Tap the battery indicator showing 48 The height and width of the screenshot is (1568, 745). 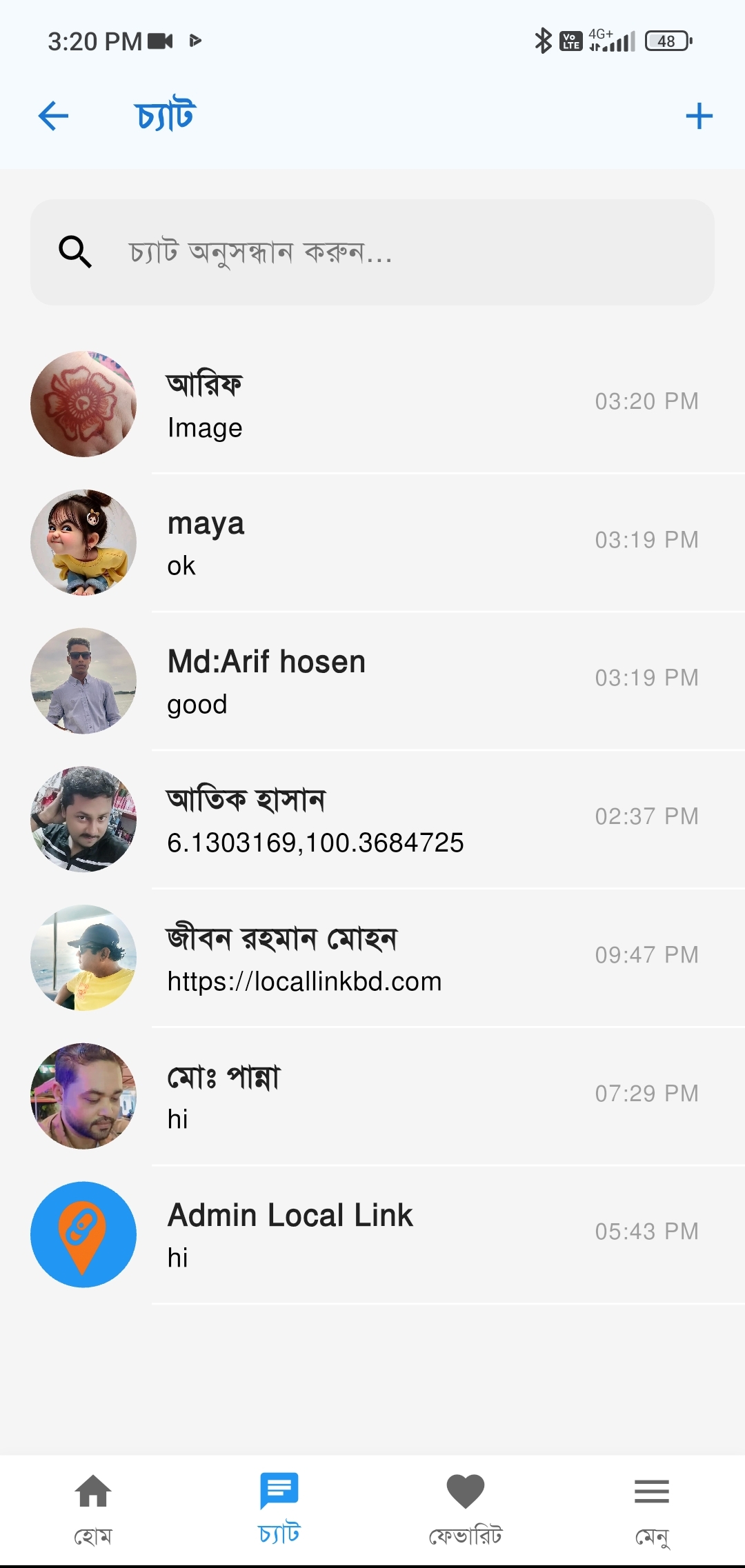[x=664, y=42]
